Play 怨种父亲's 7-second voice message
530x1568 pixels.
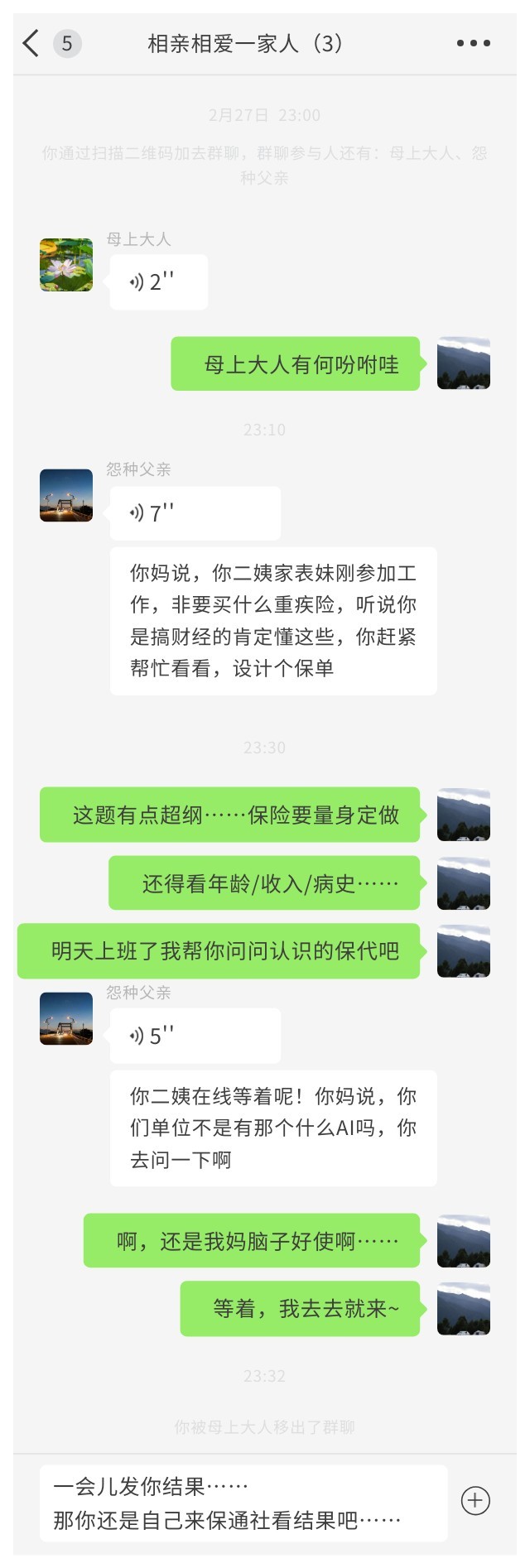tap(195, 513)
